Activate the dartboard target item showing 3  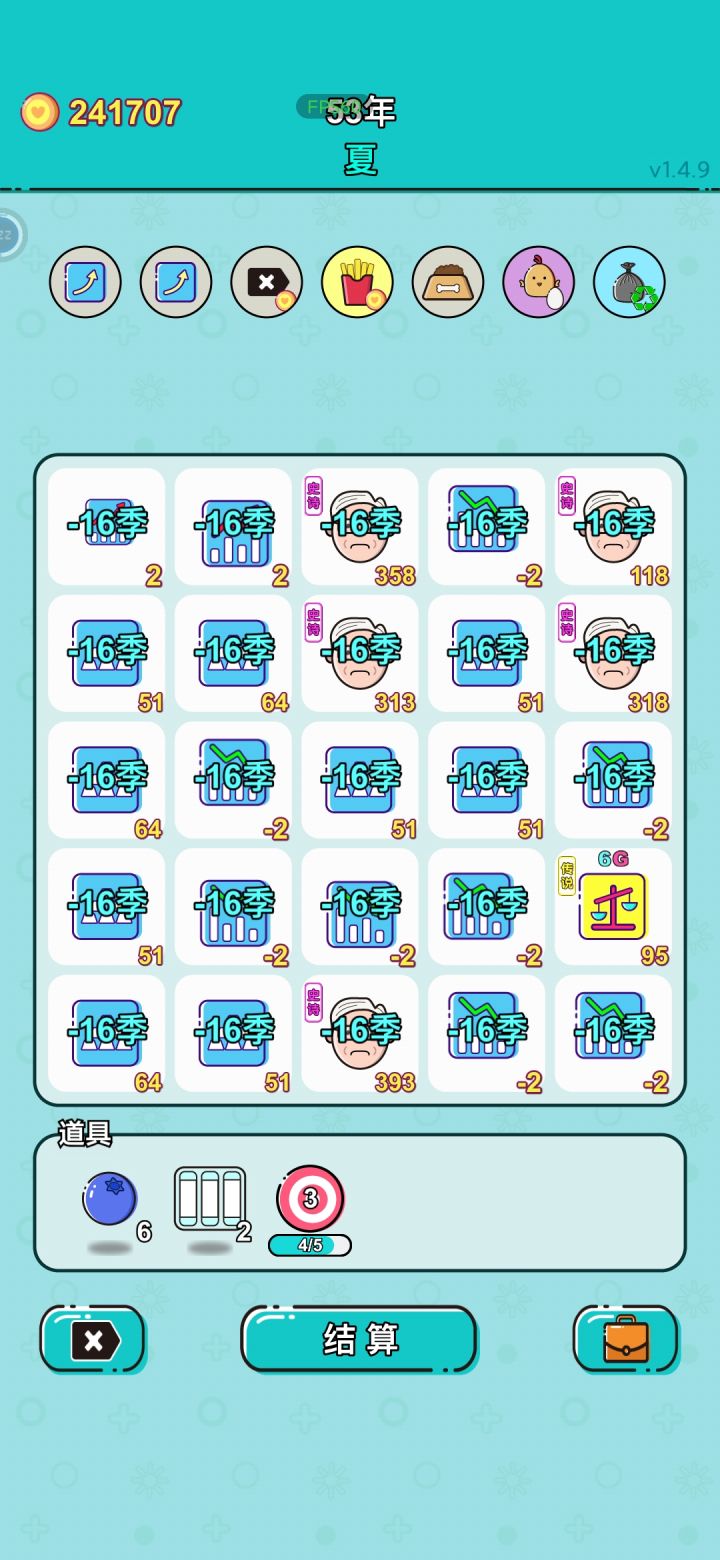[310, 1198]
